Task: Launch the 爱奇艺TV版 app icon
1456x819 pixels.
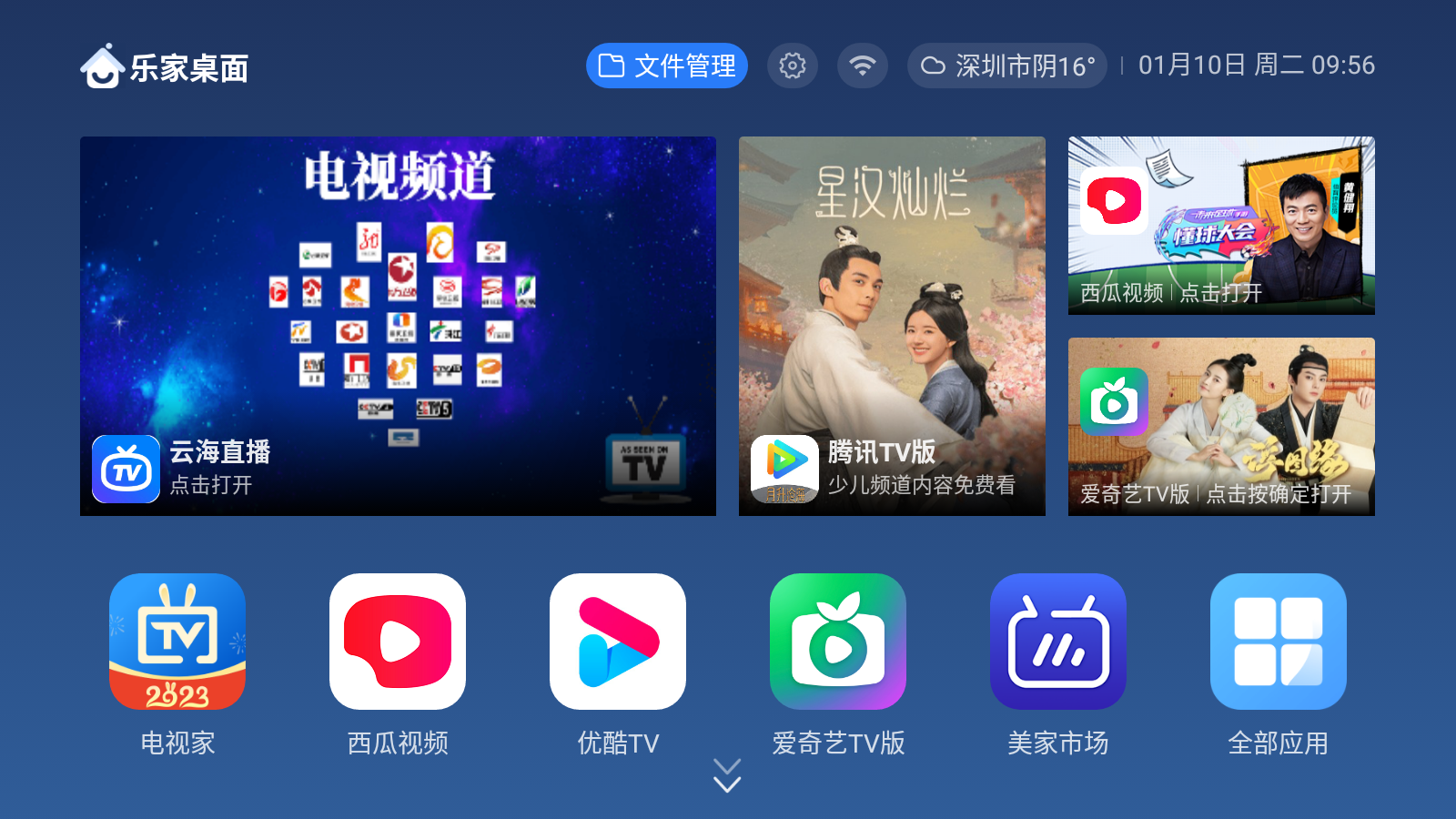Action: point(838,642)
